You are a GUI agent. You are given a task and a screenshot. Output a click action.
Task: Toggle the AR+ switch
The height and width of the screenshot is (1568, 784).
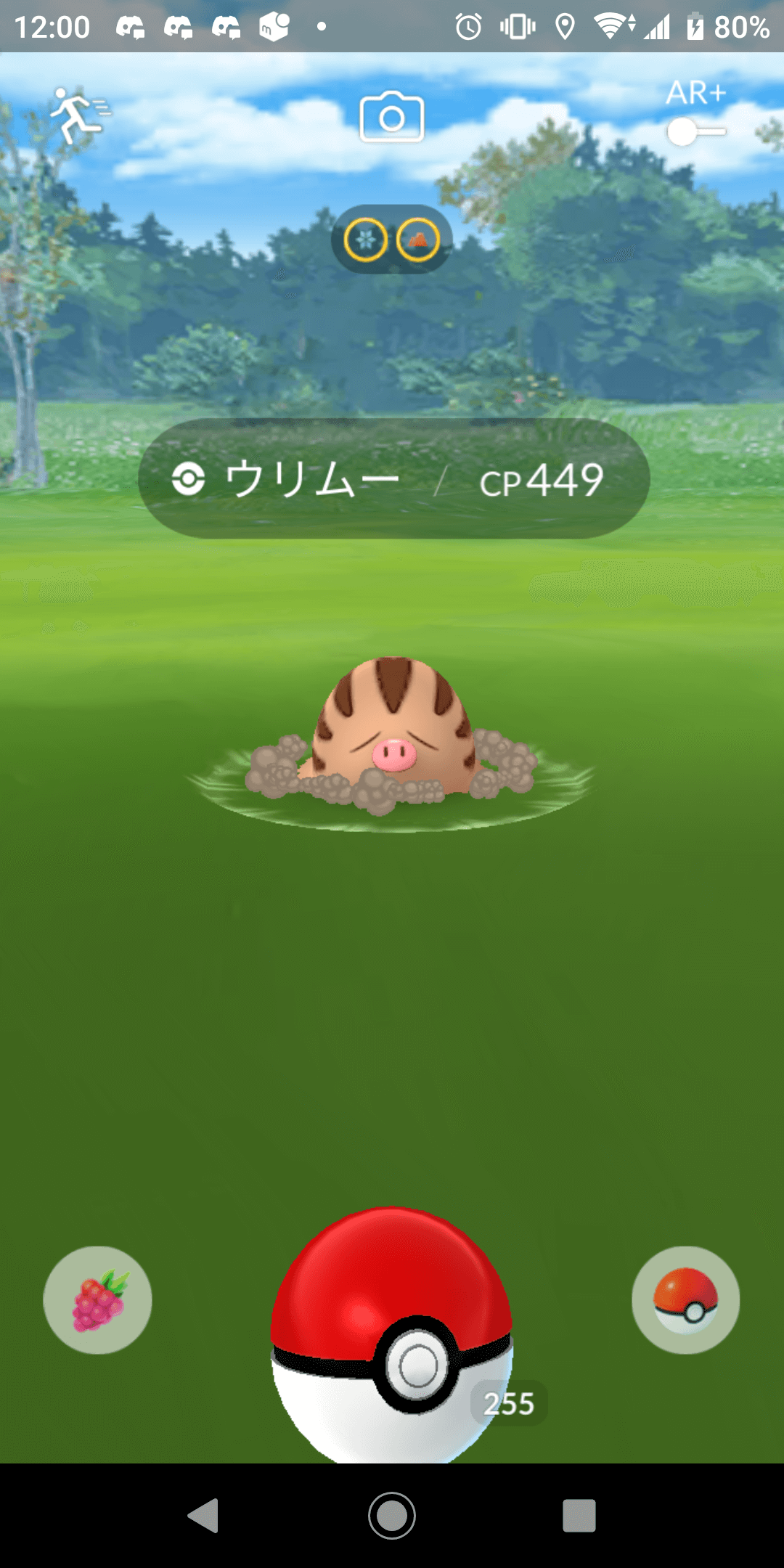coord(695,131)
